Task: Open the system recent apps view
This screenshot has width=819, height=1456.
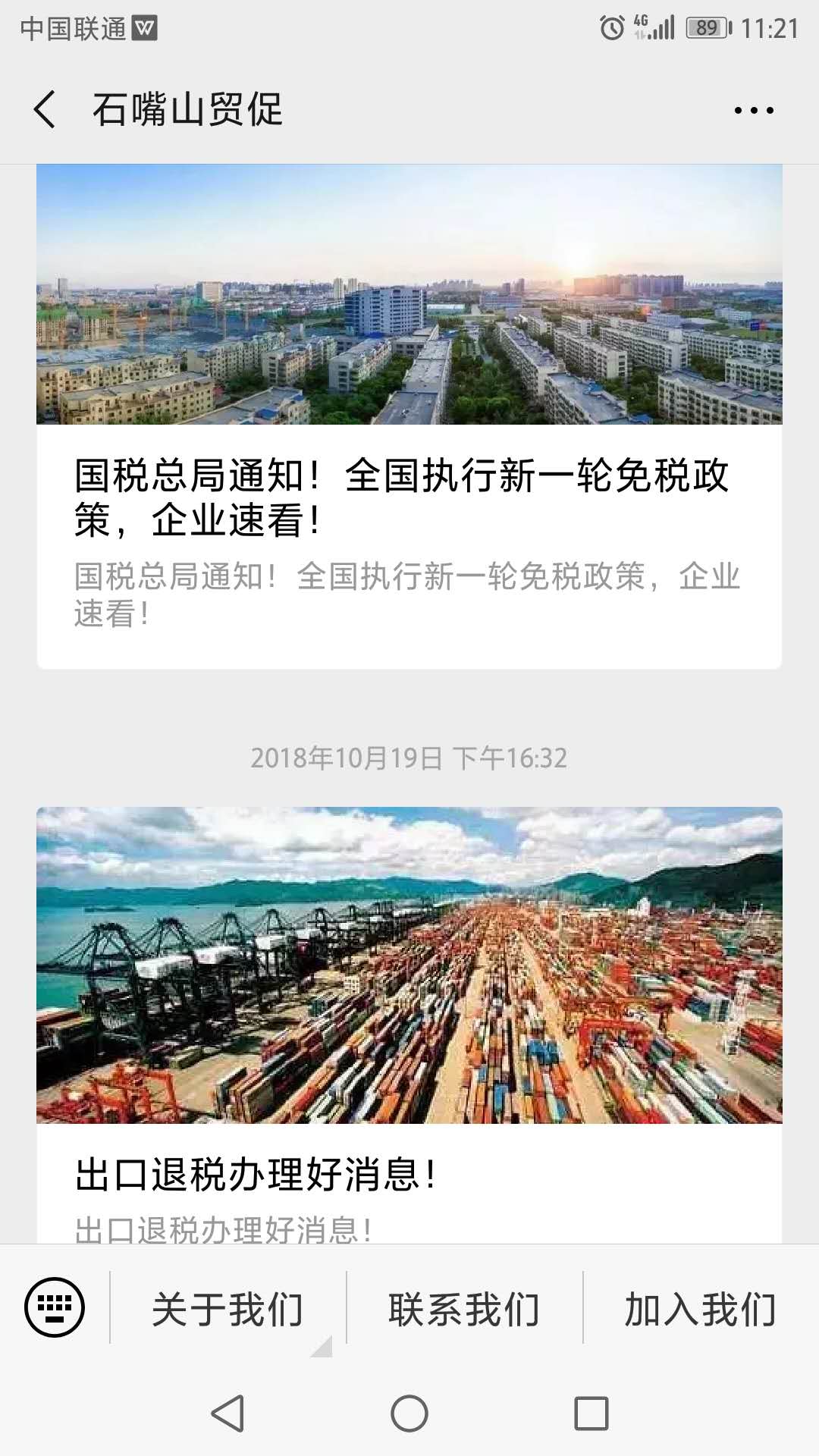Action: [591, 1414]
